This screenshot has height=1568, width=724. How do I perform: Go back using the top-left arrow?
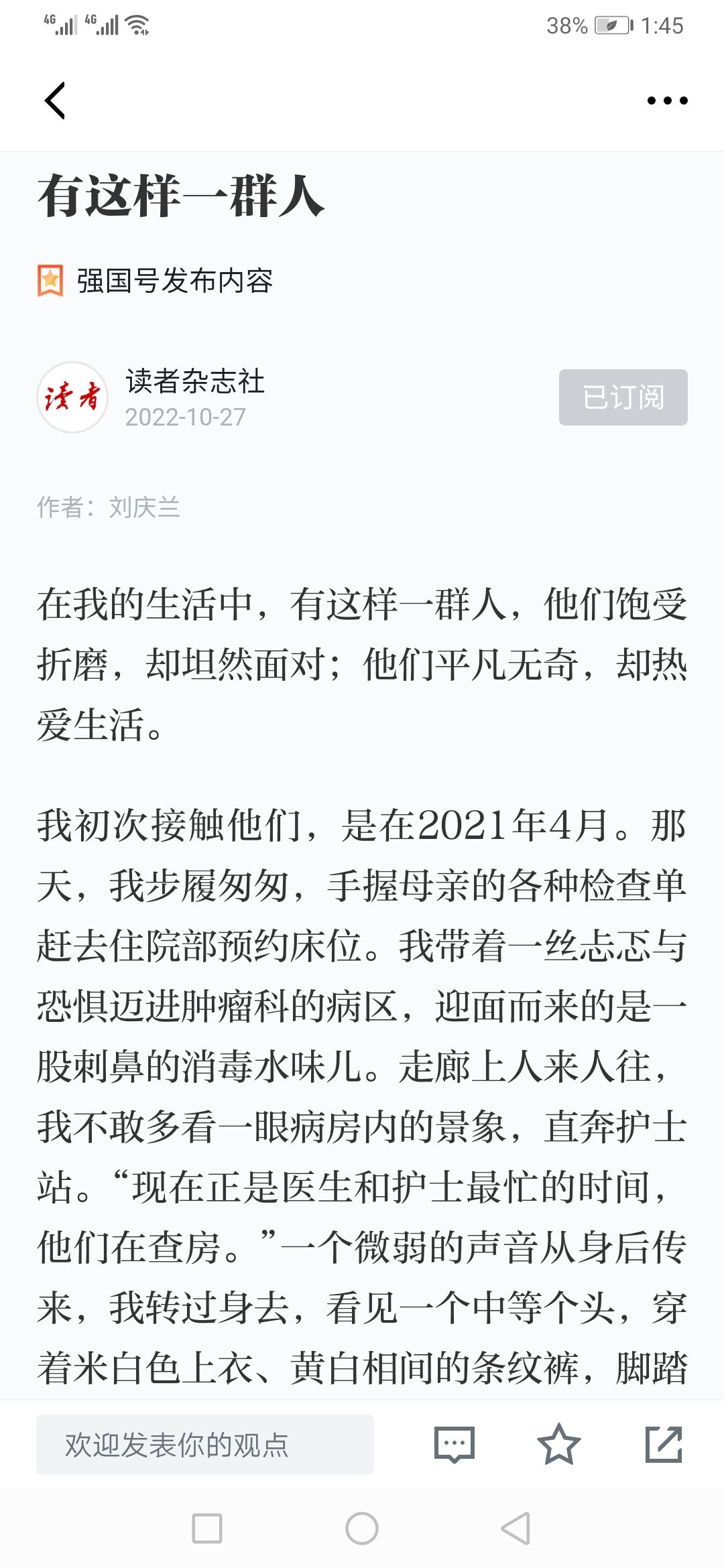coord(55,101)
